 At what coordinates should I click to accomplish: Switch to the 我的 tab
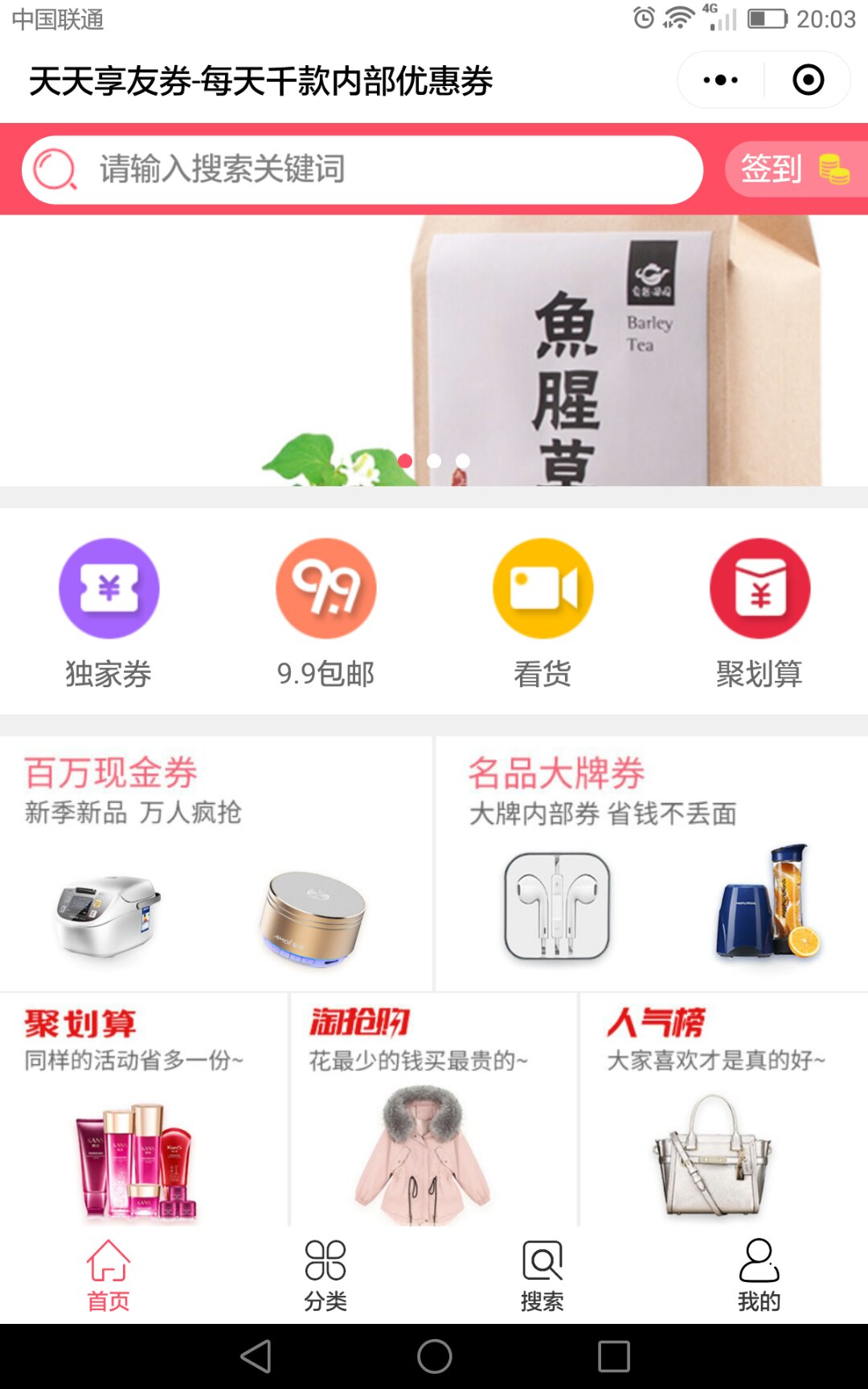759,1276
